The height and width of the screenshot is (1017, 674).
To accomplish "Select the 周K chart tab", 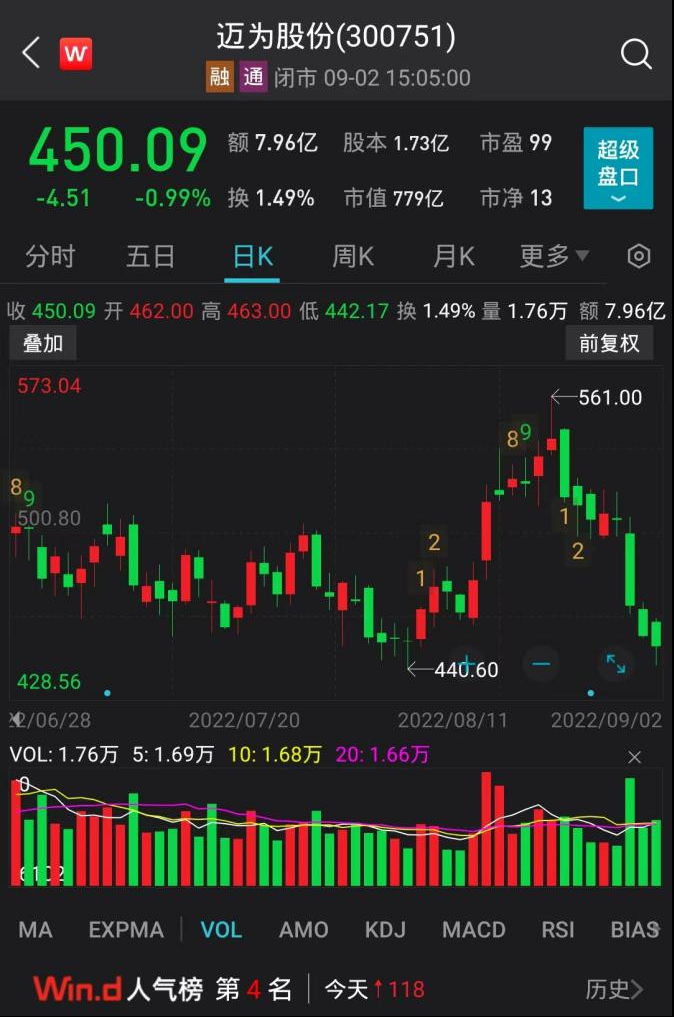I will click(352, 256).
